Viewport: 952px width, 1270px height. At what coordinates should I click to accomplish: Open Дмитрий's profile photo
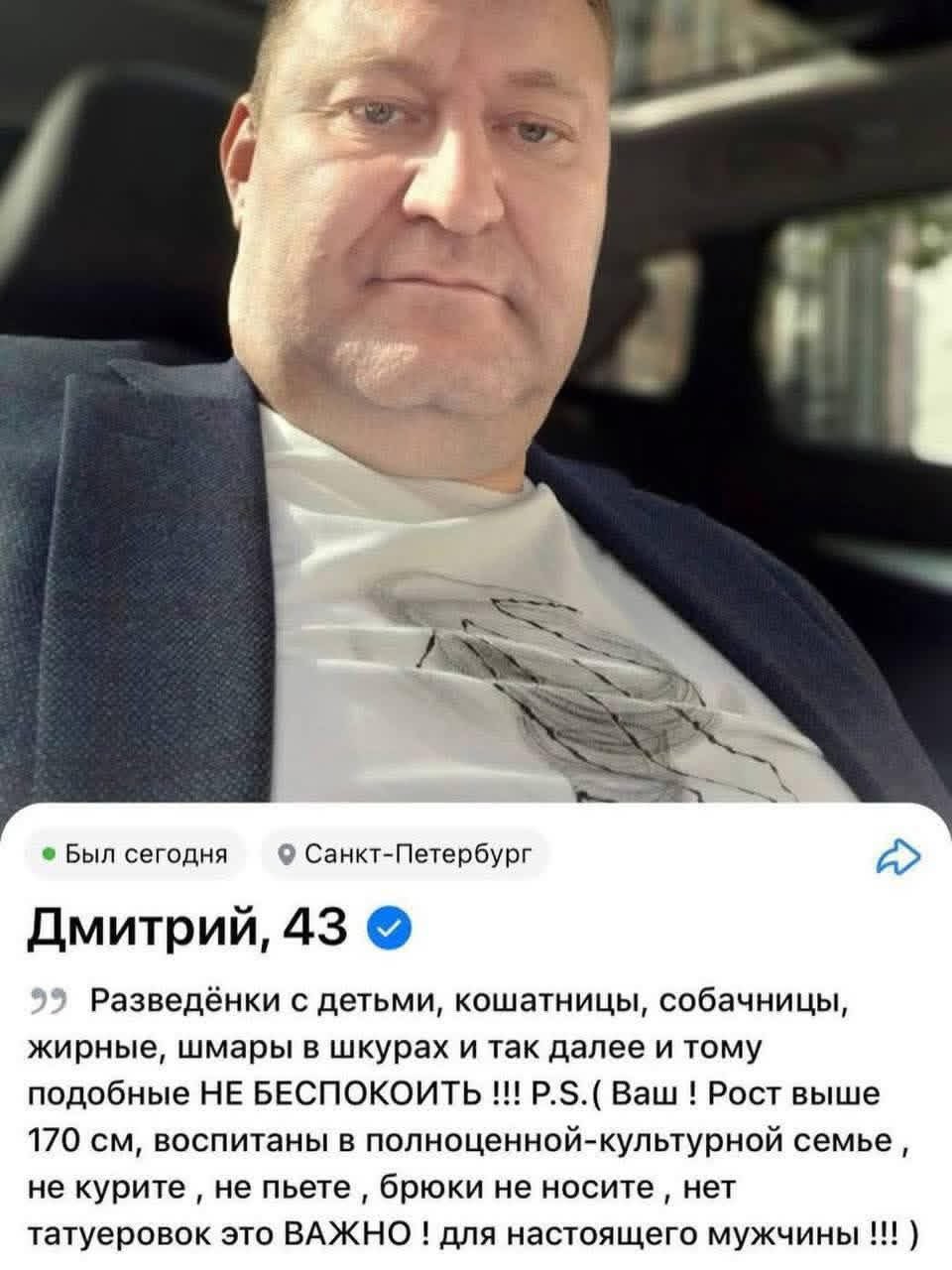pos(476,397)
